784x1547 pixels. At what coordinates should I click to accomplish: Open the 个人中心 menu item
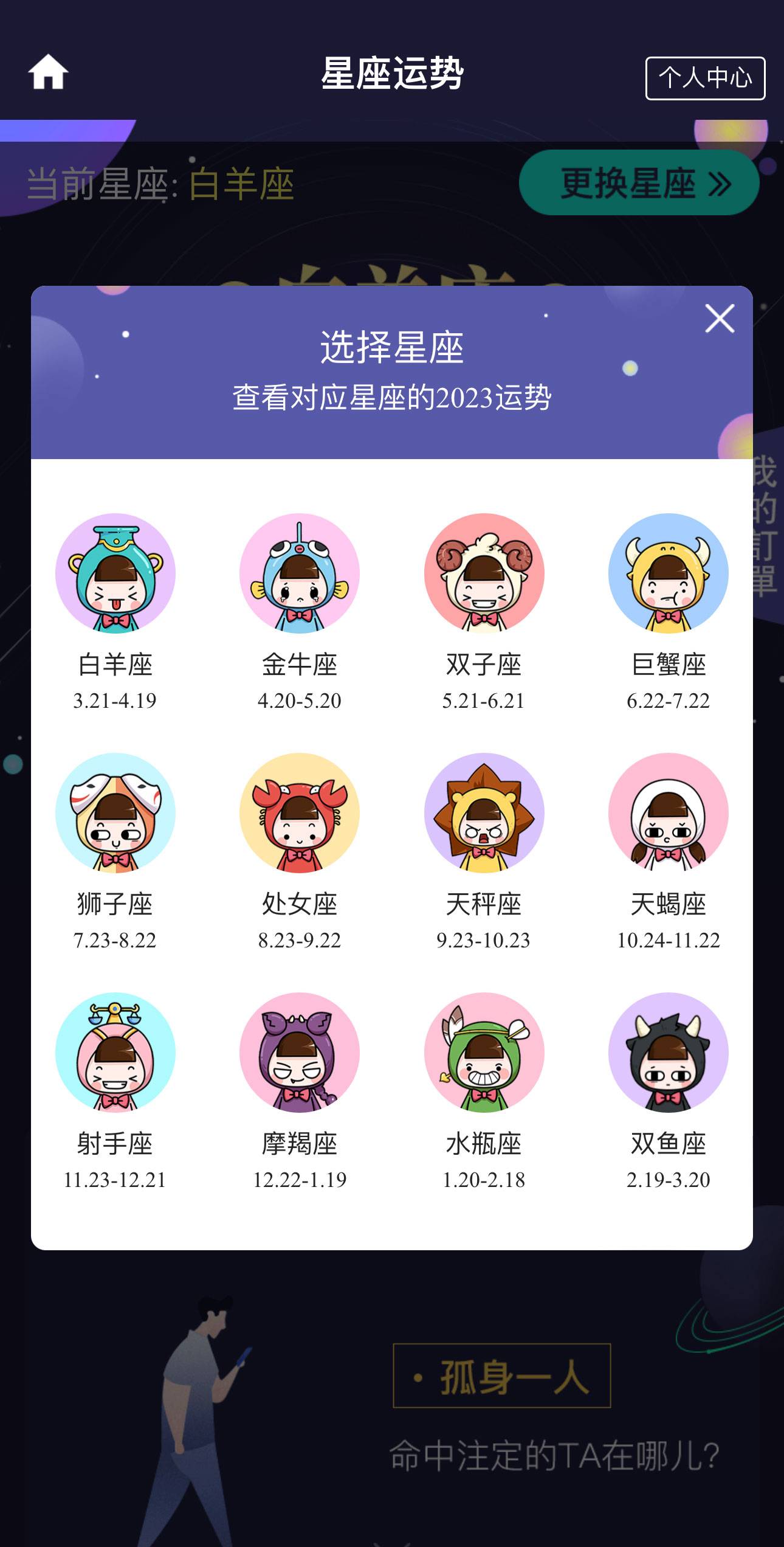(x=705, y=77)
